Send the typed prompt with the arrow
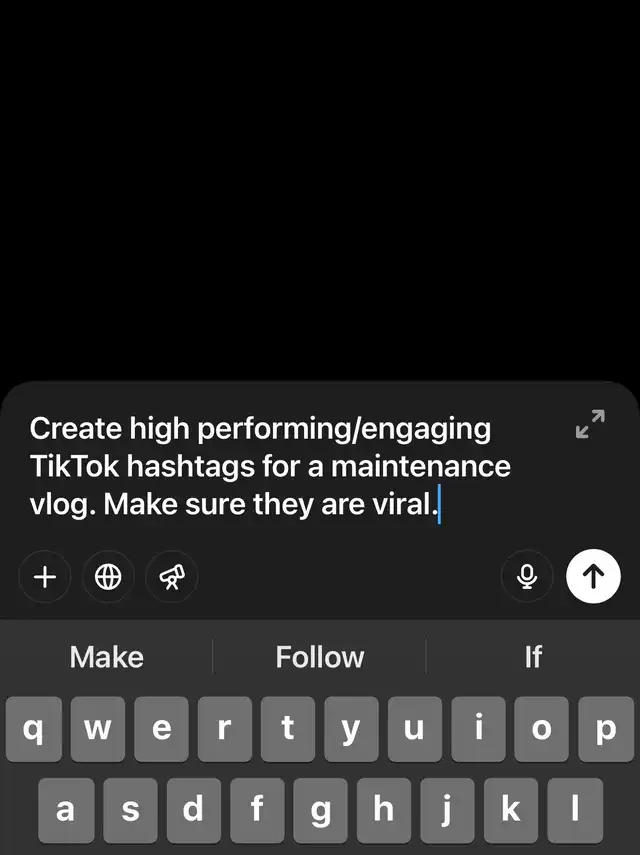Screen dimensions: 640x855 (593, 577)
